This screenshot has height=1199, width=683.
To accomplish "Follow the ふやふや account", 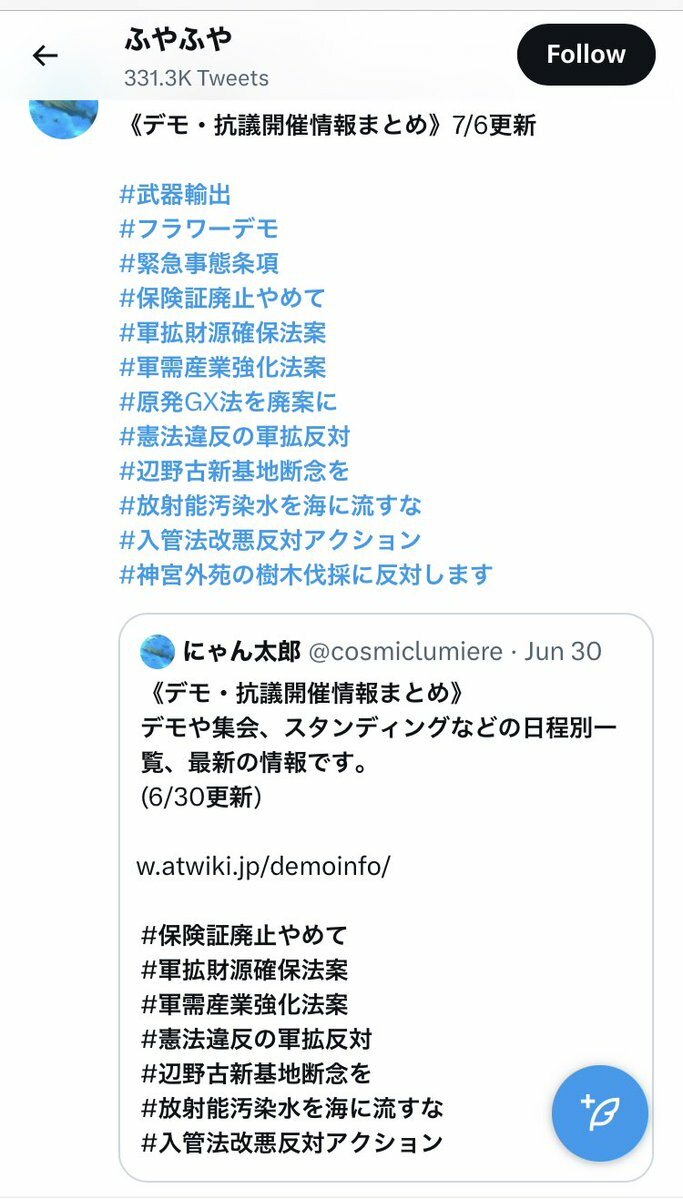I will (586, 54).
